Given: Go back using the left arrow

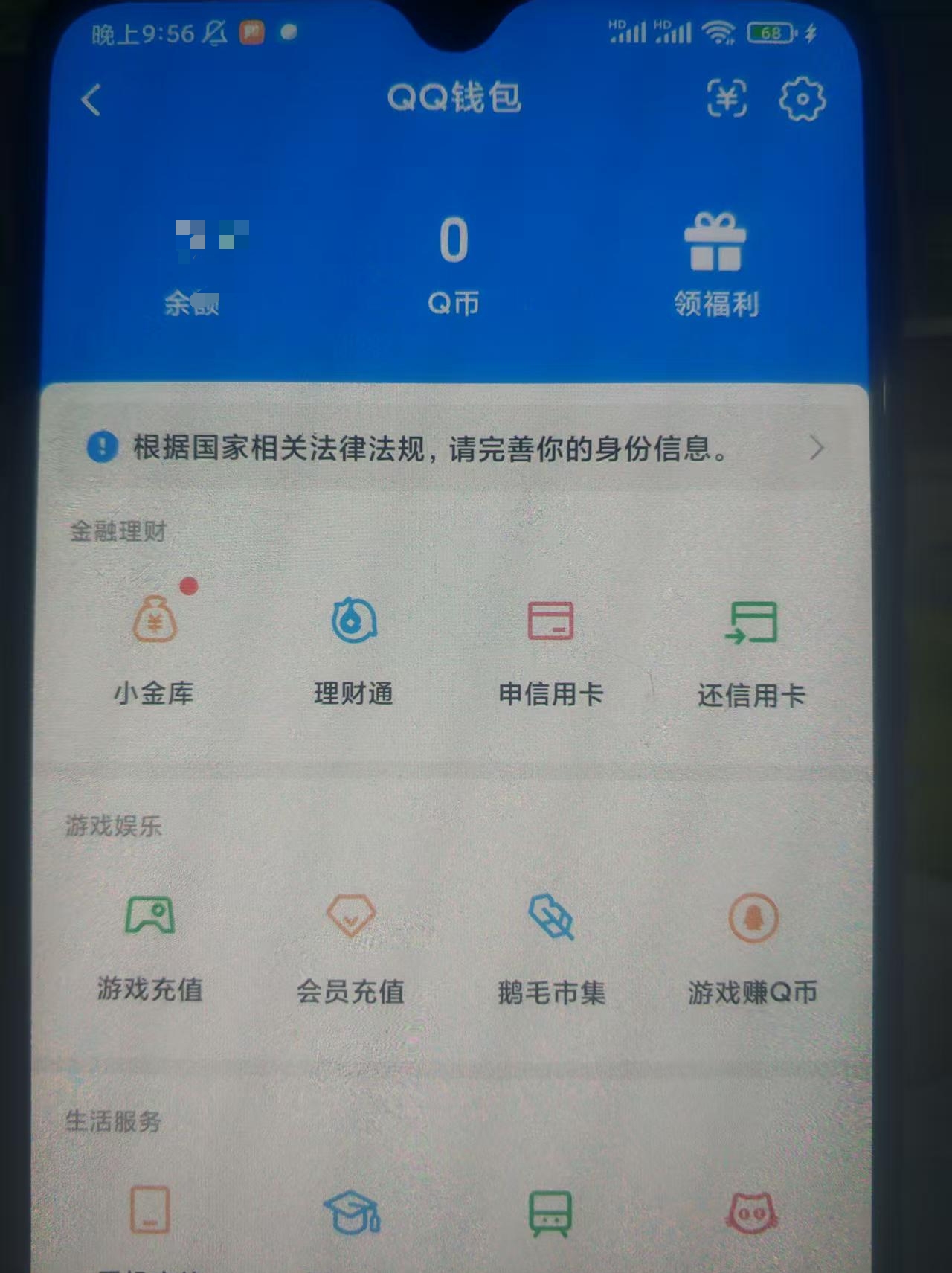Looking at the screenshot, I should pyautogui.click(x=91, y=100).
